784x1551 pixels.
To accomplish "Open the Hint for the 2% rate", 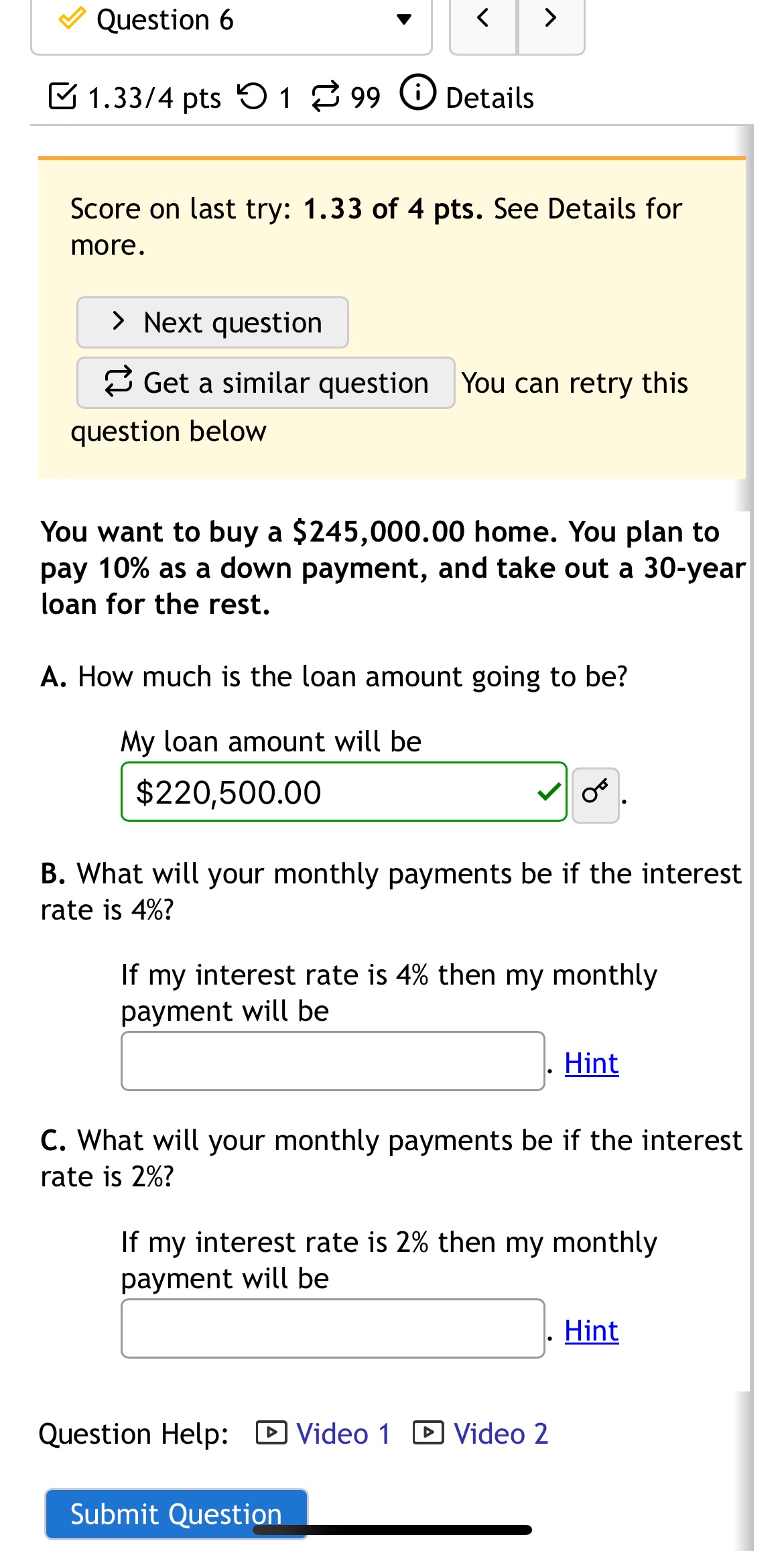I will coord(591,1330).
